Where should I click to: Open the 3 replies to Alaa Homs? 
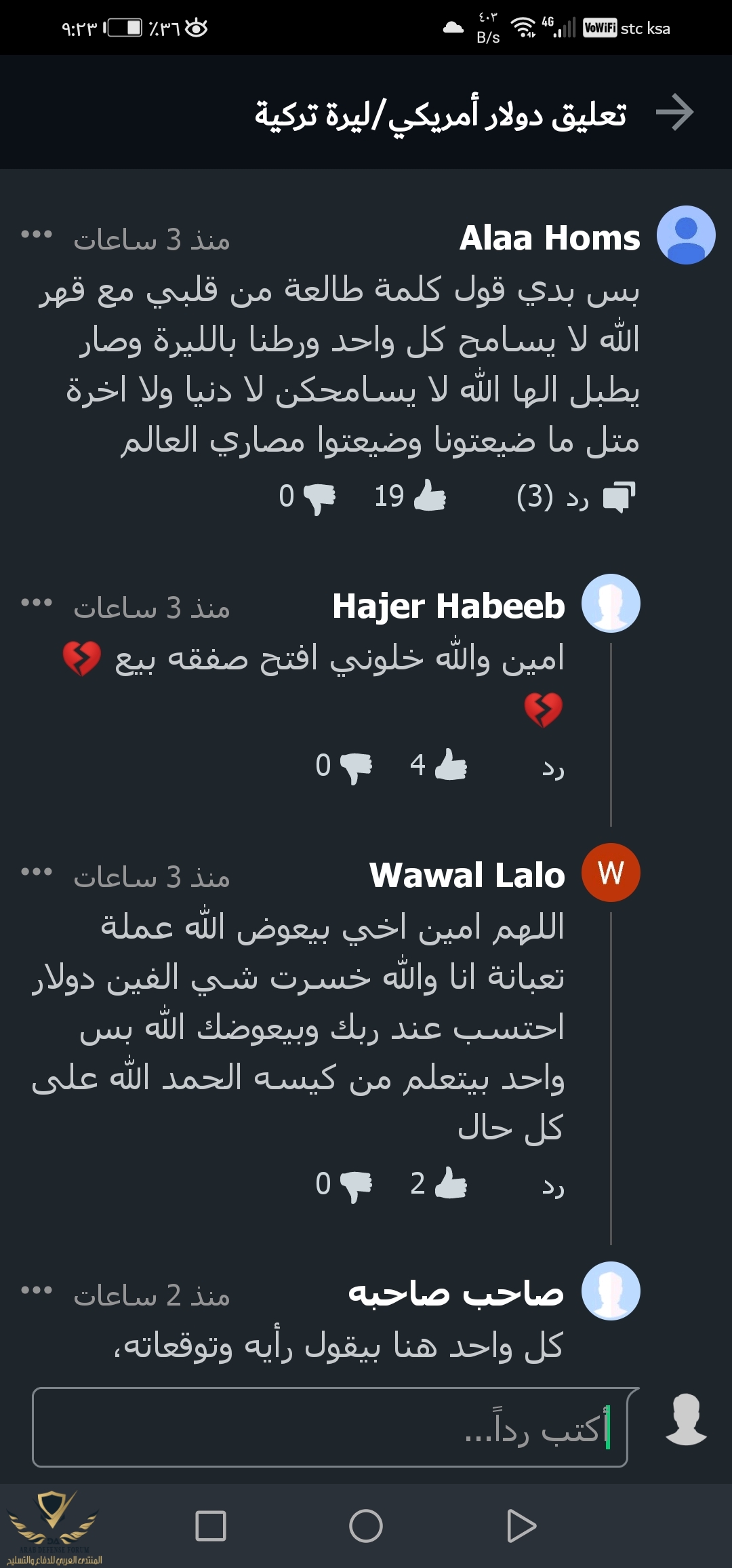pos(576,496)
